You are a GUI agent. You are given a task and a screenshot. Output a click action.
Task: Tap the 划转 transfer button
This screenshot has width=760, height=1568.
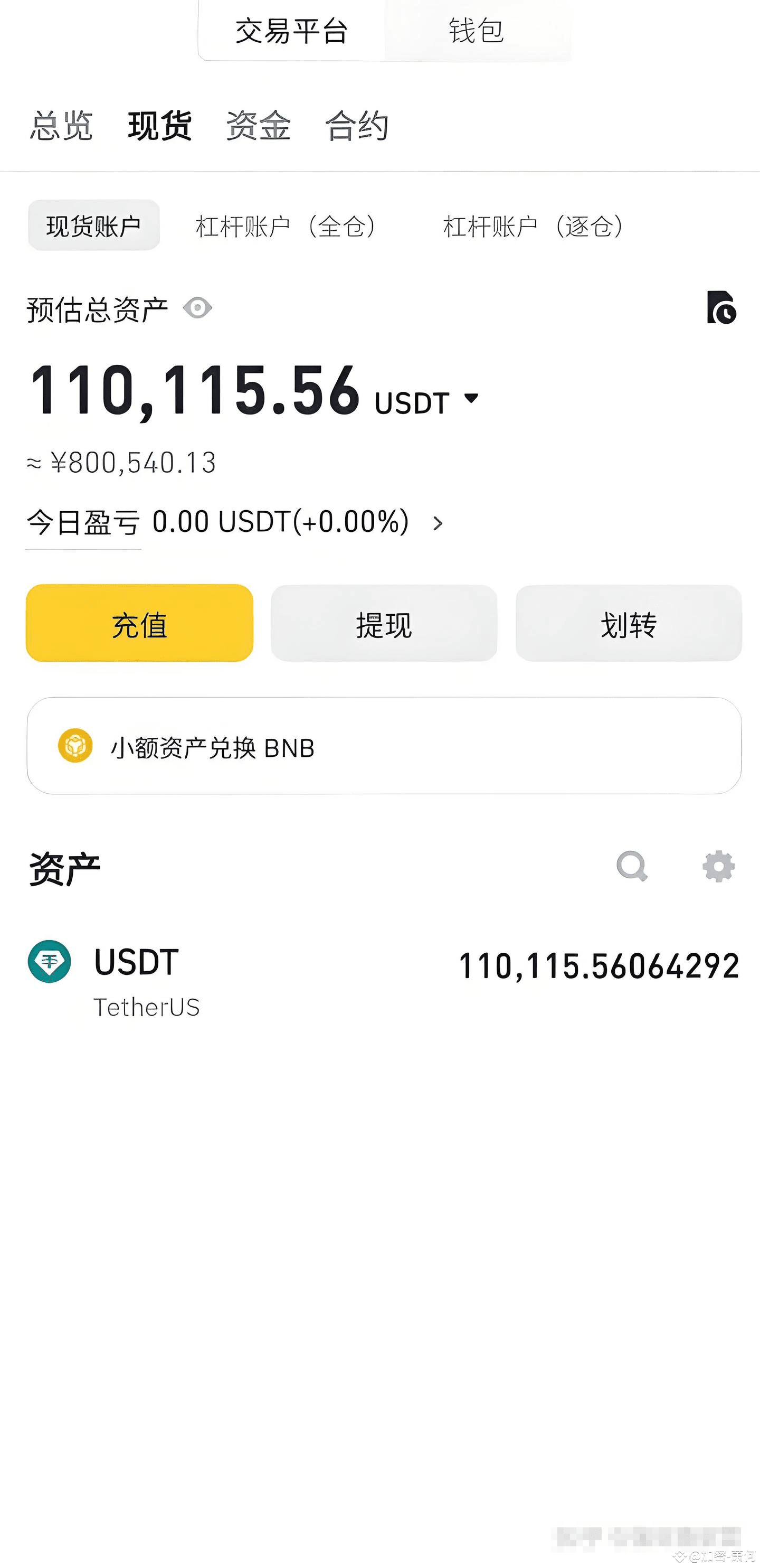tap(629, 623)
